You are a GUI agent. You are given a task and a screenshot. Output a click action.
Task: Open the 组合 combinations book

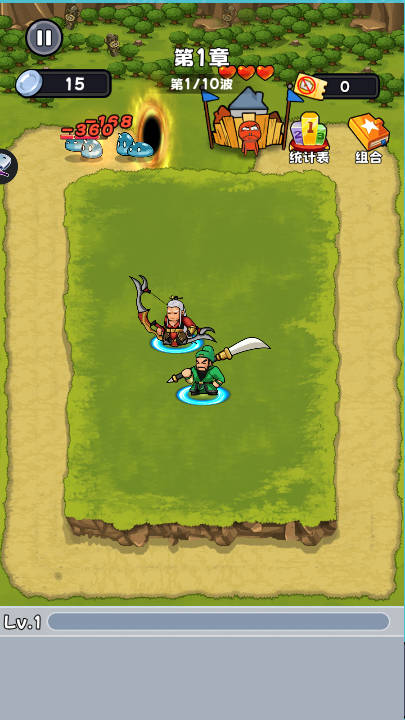[x=368, y=139]
